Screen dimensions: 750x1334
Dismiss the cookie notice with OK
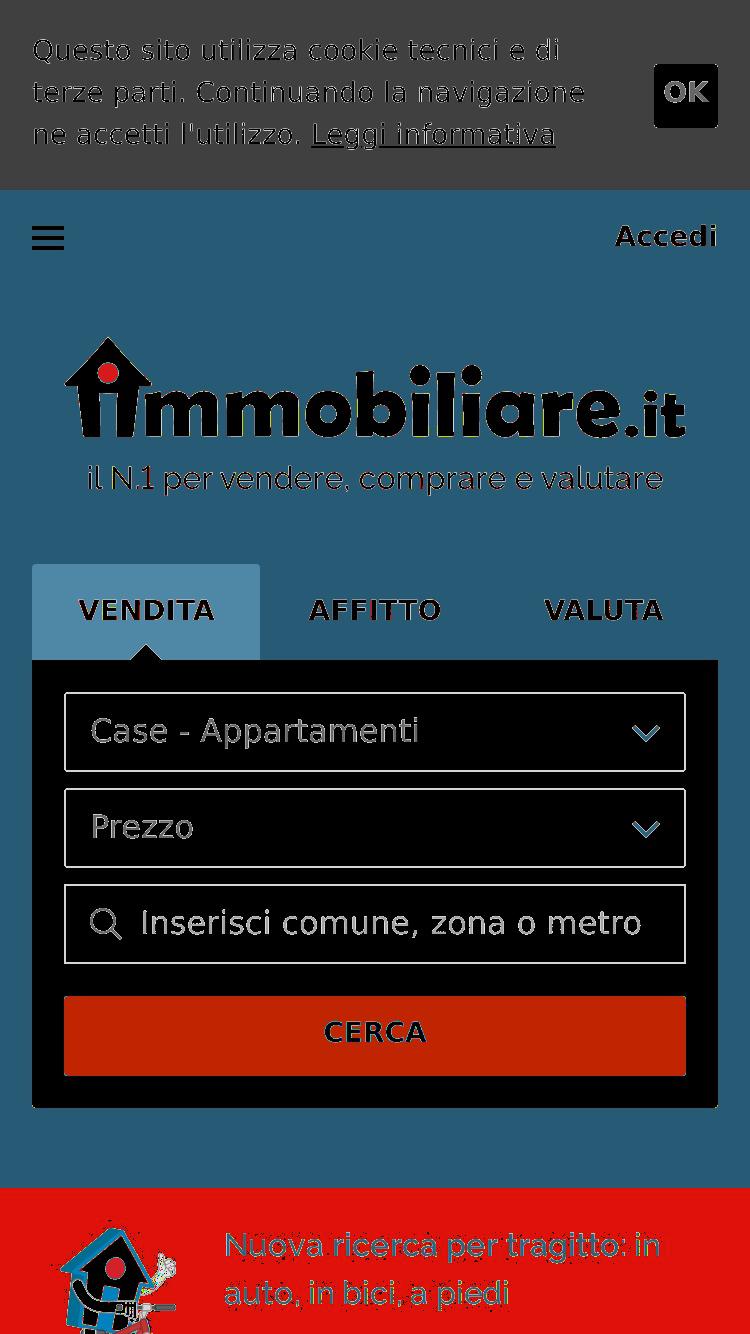tap(686, 96)
